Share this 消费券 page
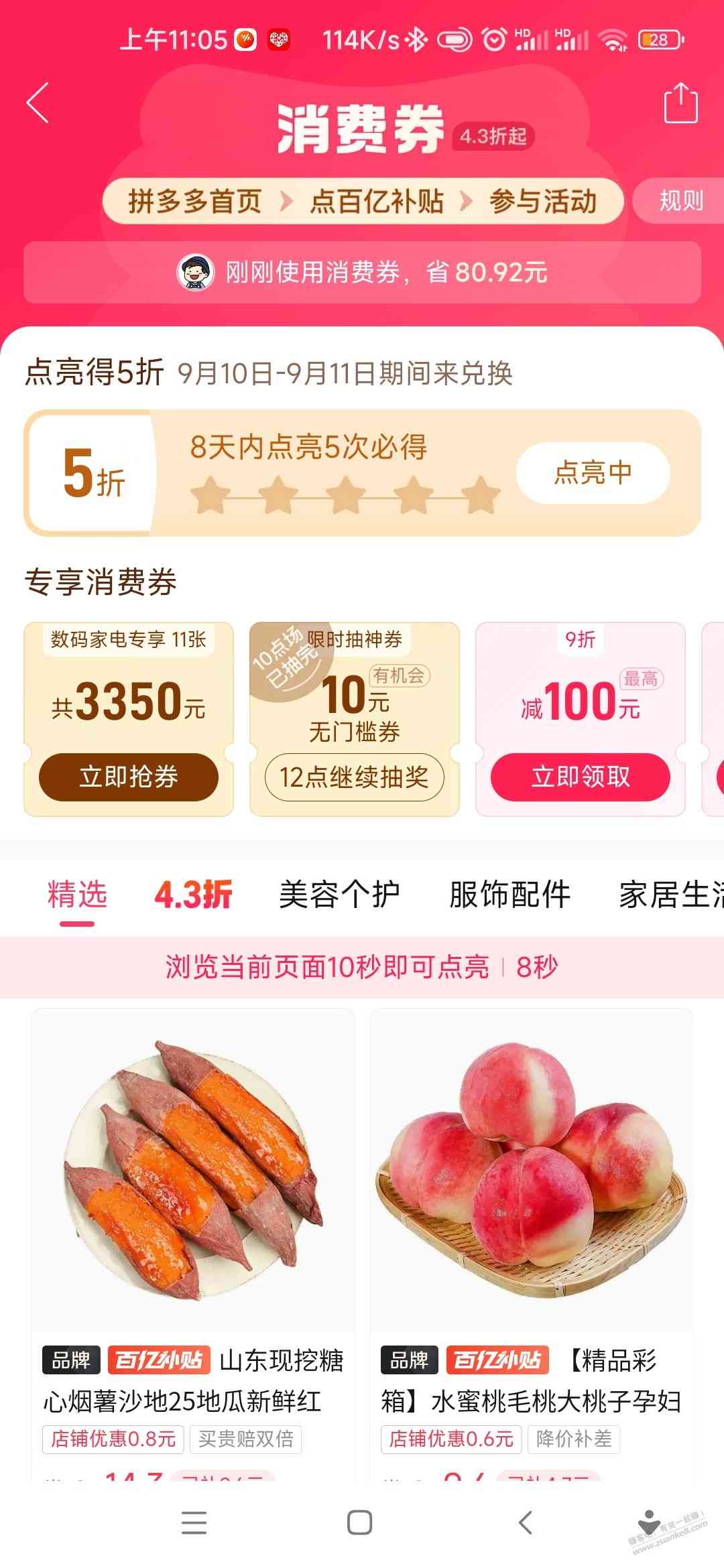This screenshot has width=724, height=1568. [x=680, y=103]
